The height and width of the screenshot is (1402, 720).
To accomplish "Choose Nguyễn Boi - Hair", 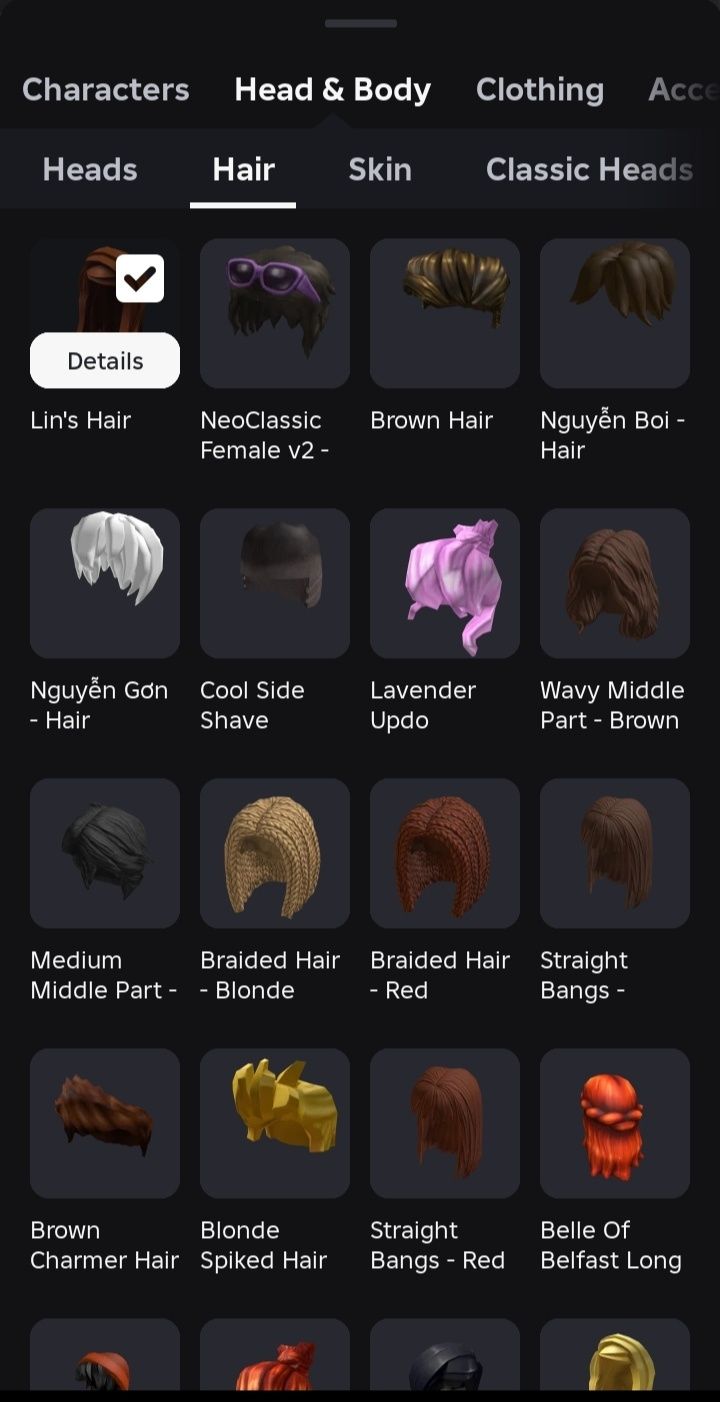I will coord(615,313).
